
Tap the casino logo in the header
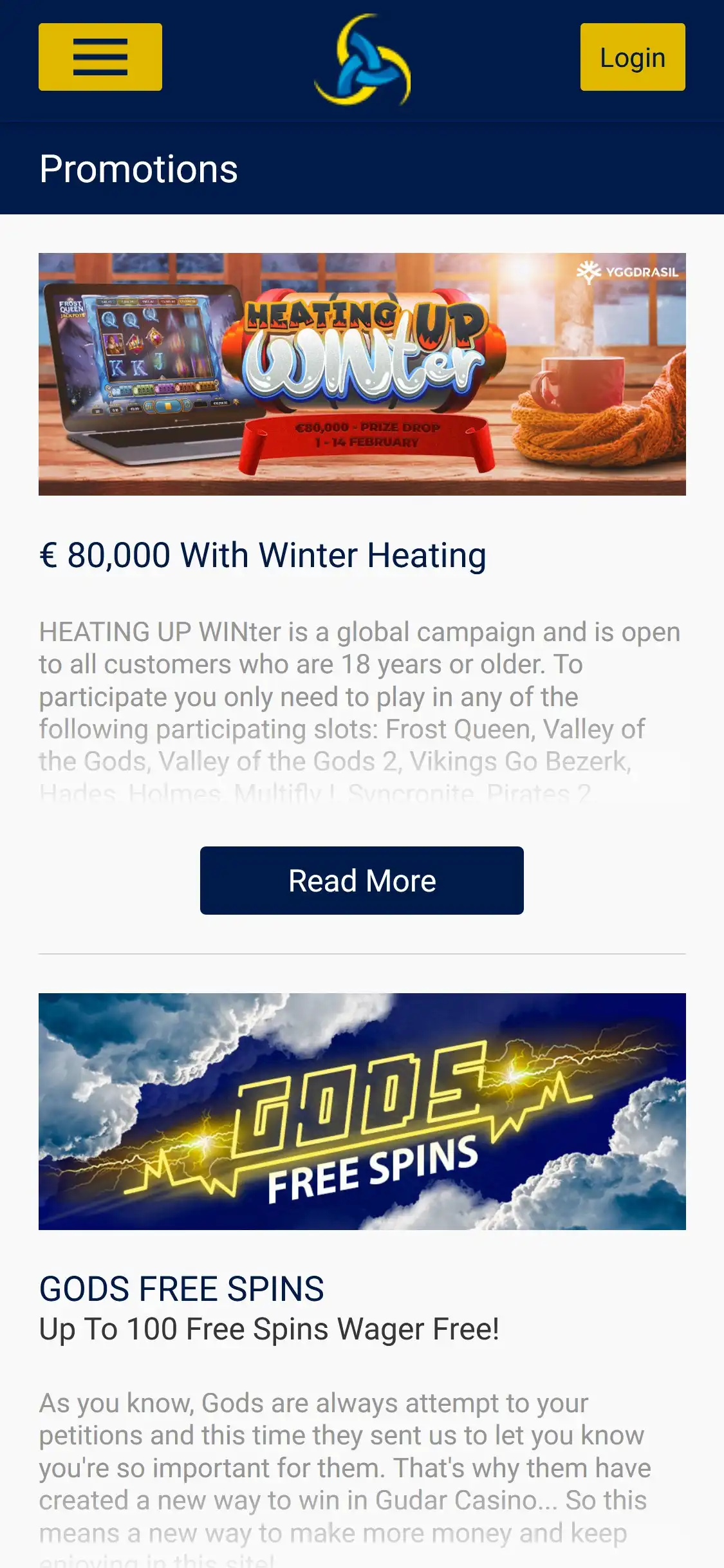[x=362, y=60]
